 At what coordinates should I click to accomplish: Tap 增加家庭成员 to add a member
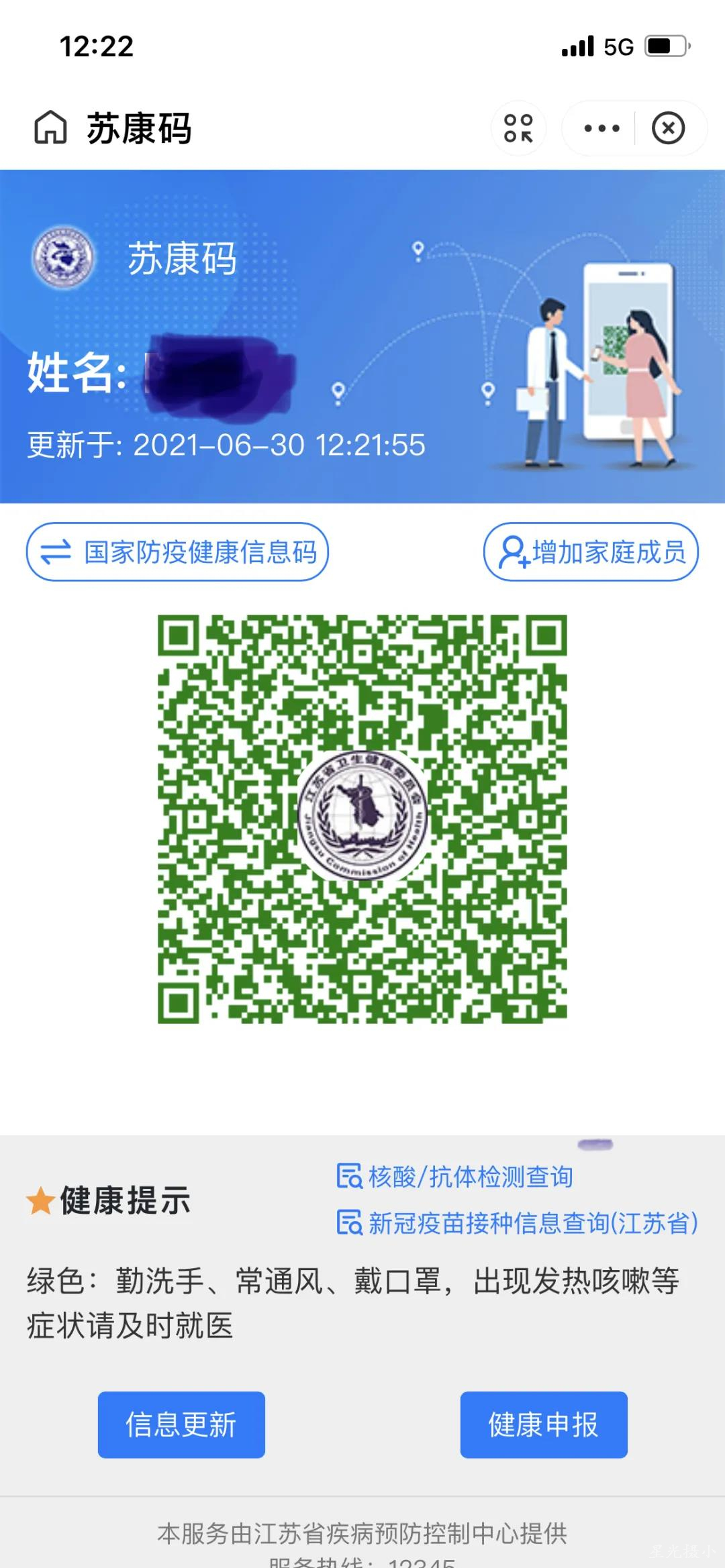pyautogui.click(x=591, y=552)
